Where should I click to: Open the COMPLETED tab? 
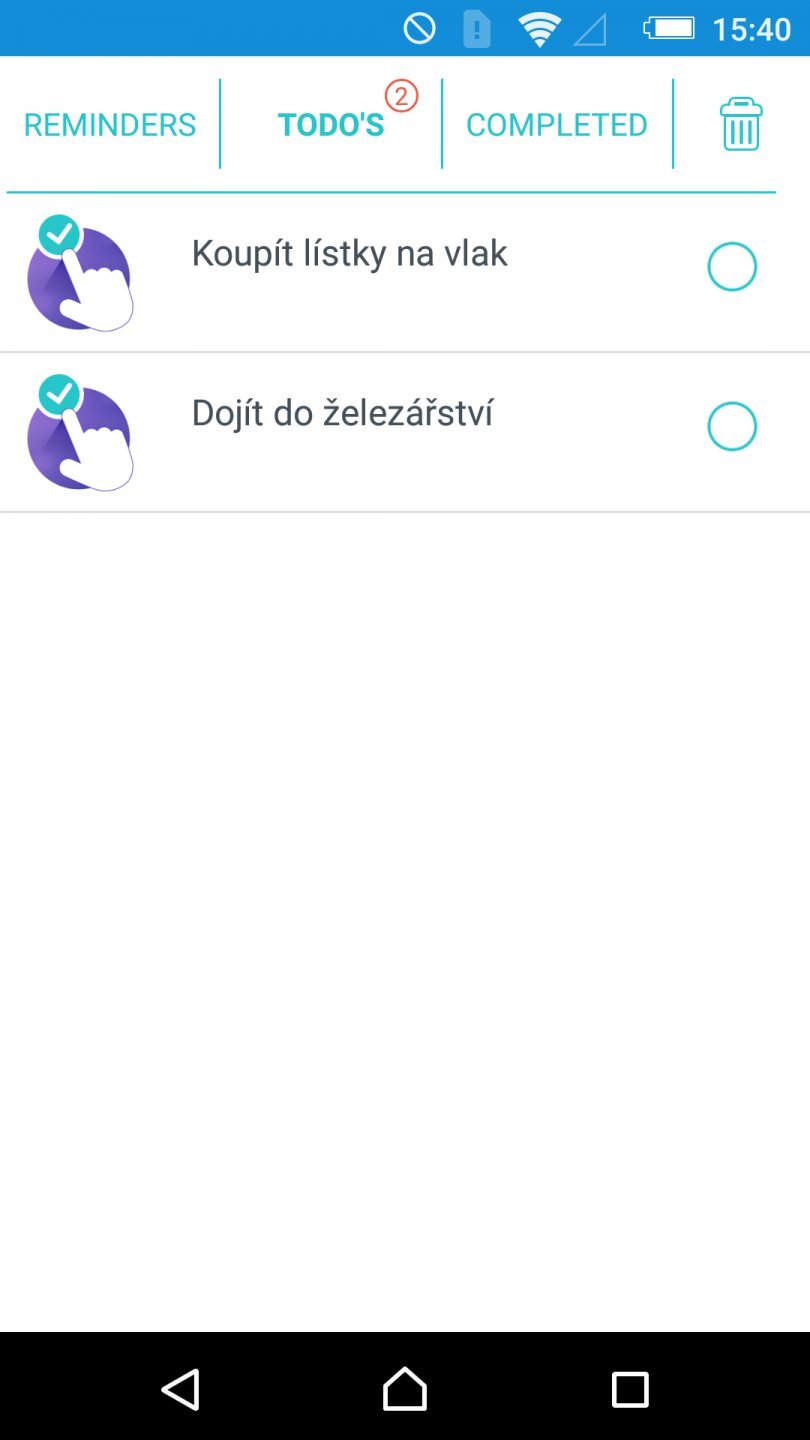click(556, 124)
